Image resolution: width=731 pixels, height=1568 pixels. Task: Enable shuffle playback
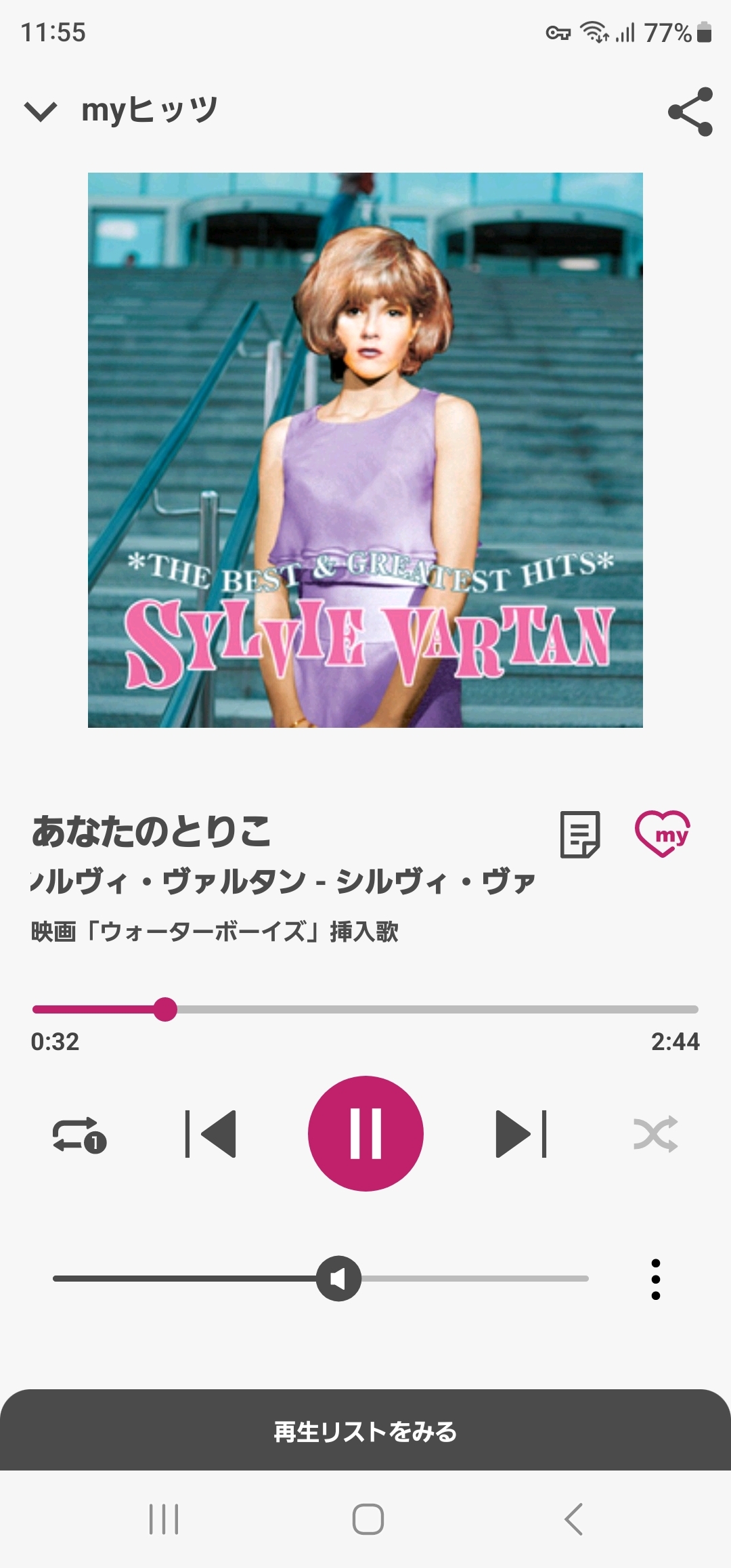tap(655, 1134)
